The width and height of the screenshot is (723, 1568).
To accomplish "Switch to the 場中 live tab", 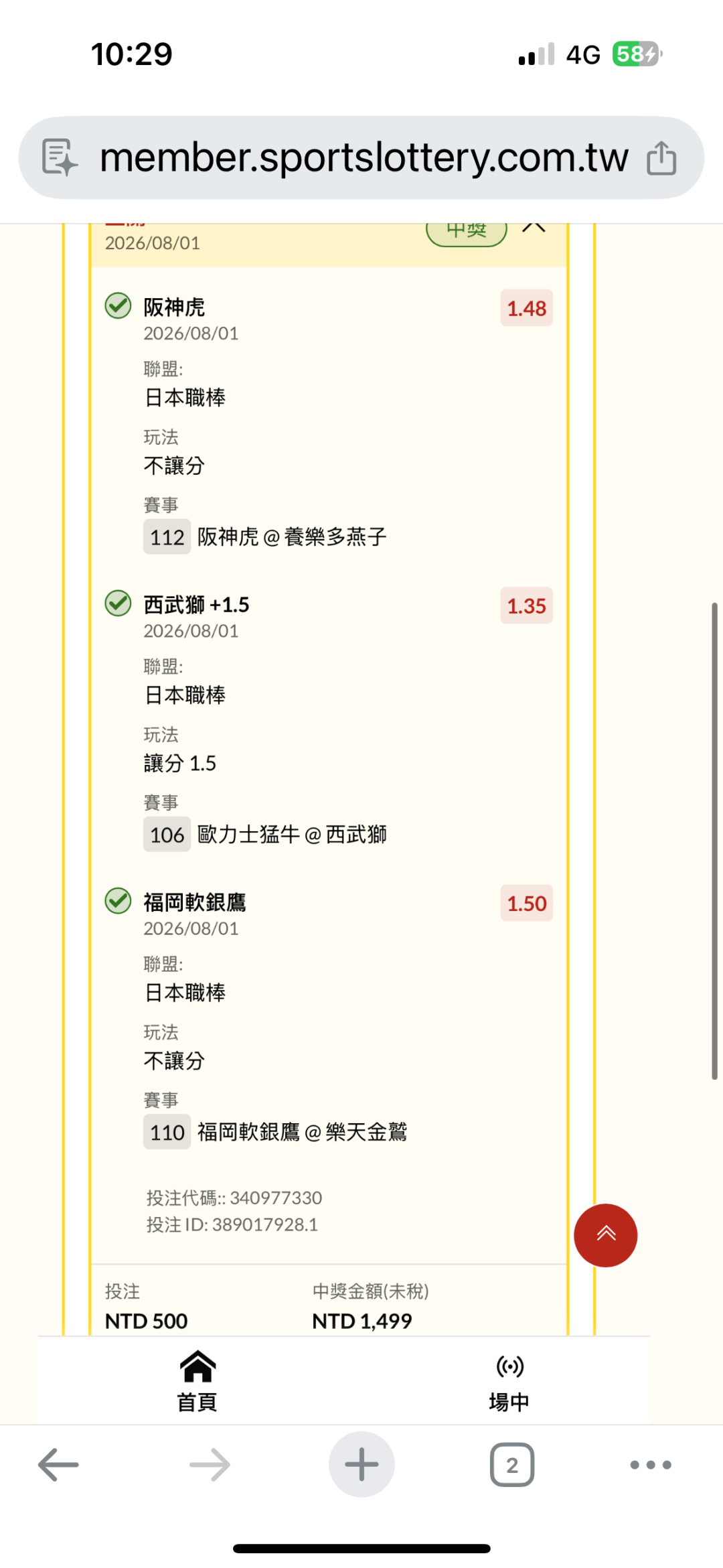I will pos(509,1382).
